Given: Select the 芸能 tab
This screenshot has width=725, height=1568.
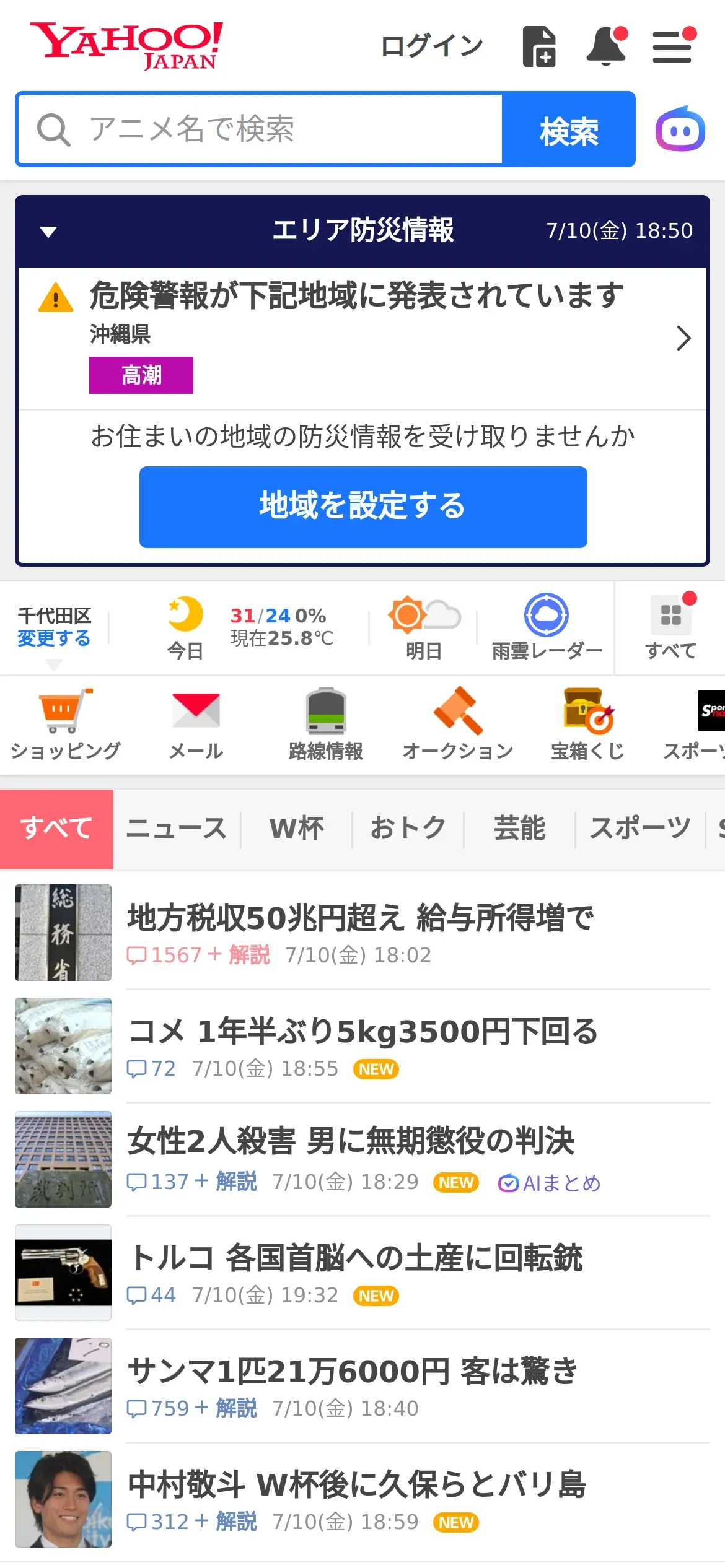Looking at the screenshot, I should coord(519,829).
